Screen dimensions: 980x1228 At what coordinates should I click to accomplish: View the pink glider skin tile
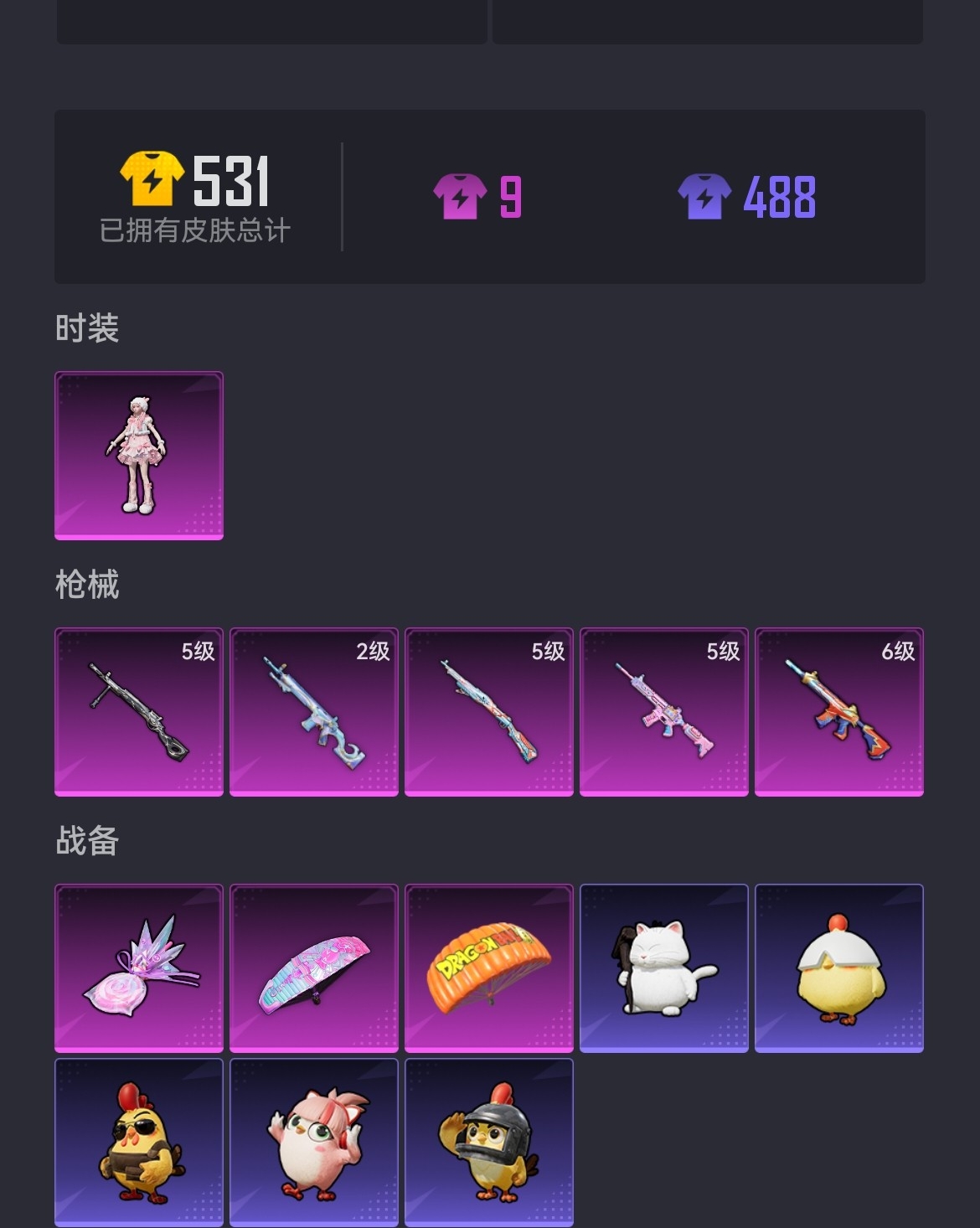[314, 968]
